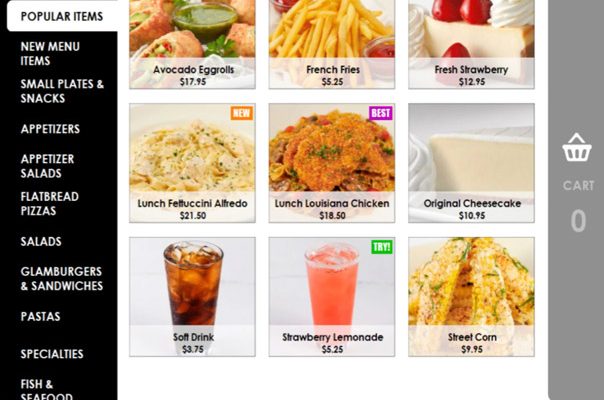This screenshot has height=400, width=604.
Task: Open the Fresh Strawberry cheesecake item
Action: click(x=471, y=43)
